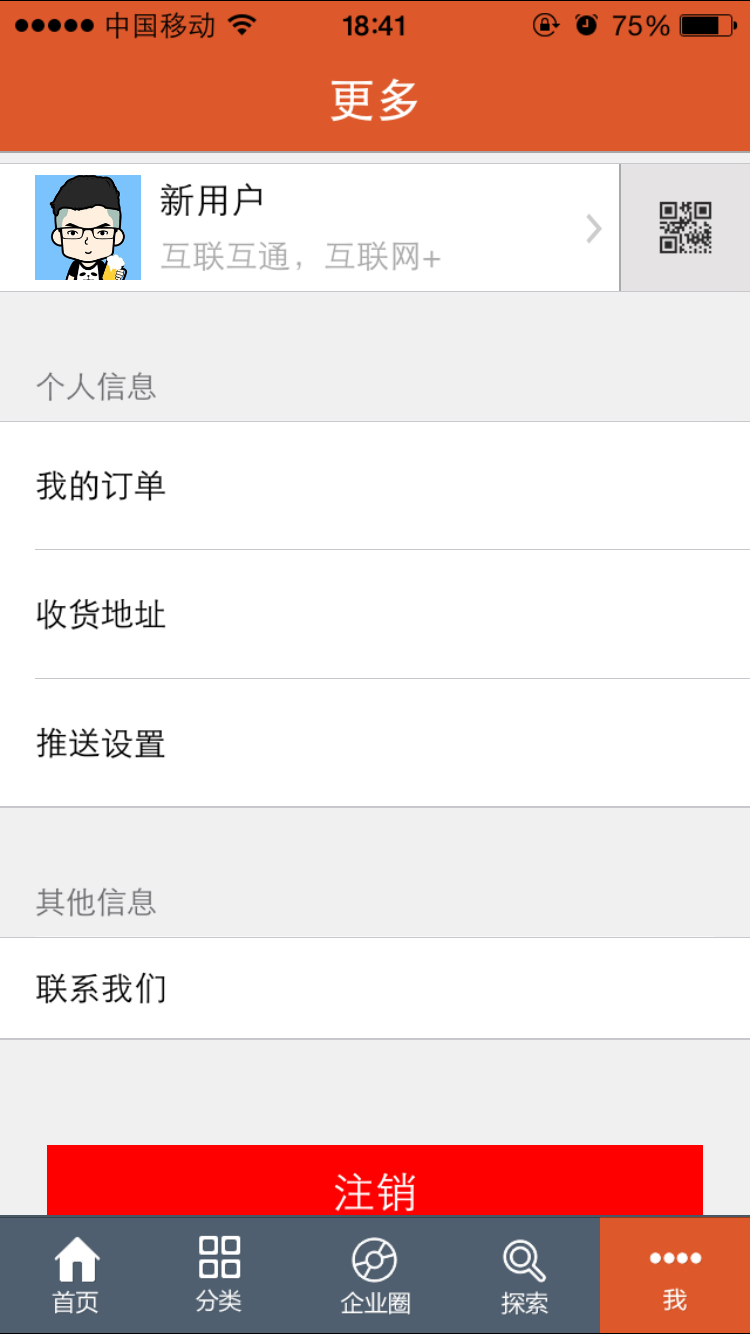Screen dimensions: 750x1334
Task: Show my QR code
Action: 685,228
